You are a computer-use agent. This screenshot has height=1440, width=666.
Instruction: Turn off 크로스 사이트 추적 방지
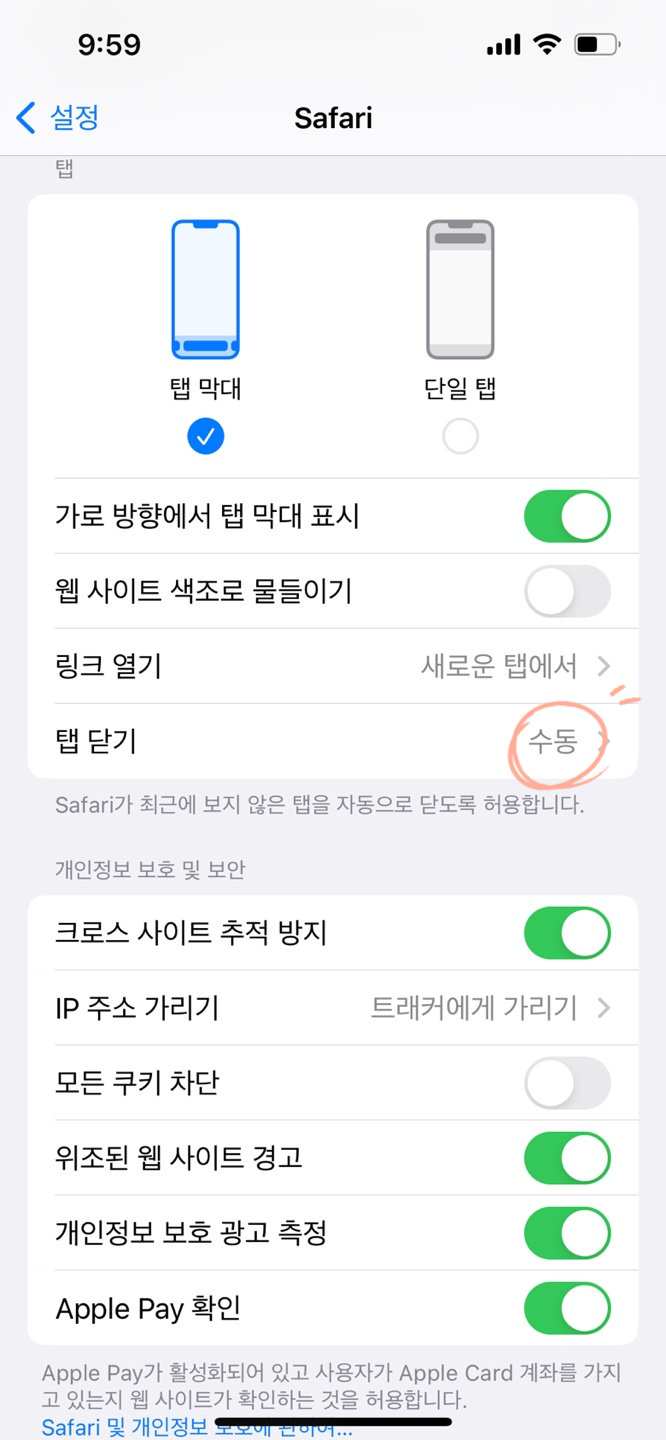(x=567, y=933)
